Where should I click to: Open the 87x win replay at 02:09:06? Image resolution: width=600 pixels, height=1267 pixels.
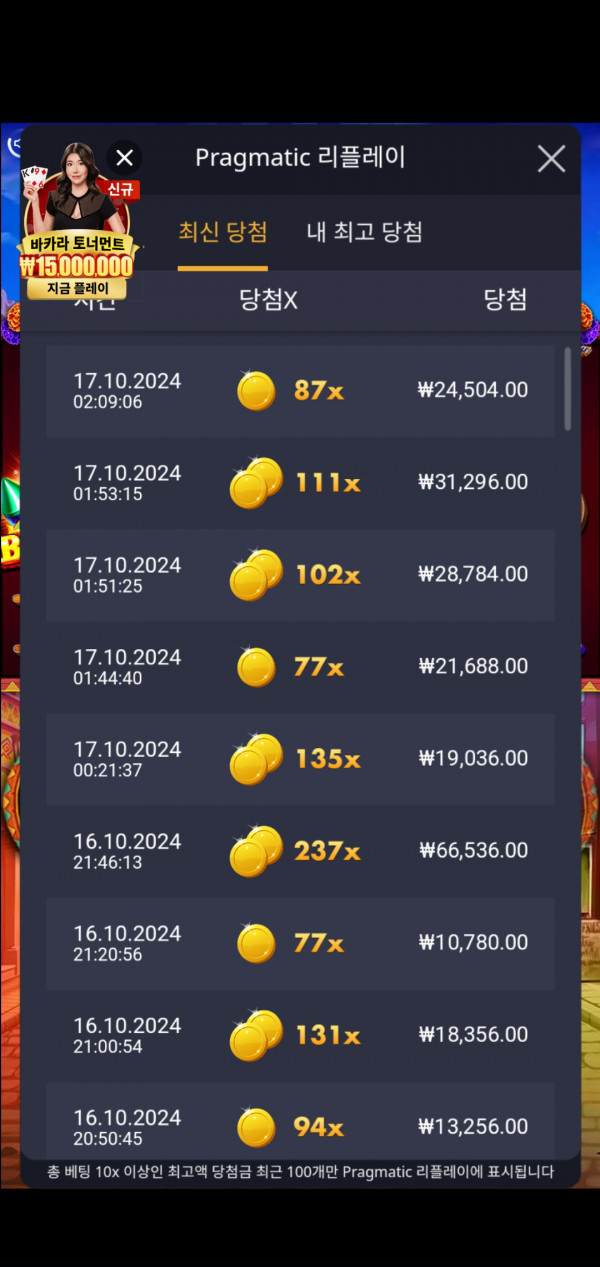click(300, 390)
